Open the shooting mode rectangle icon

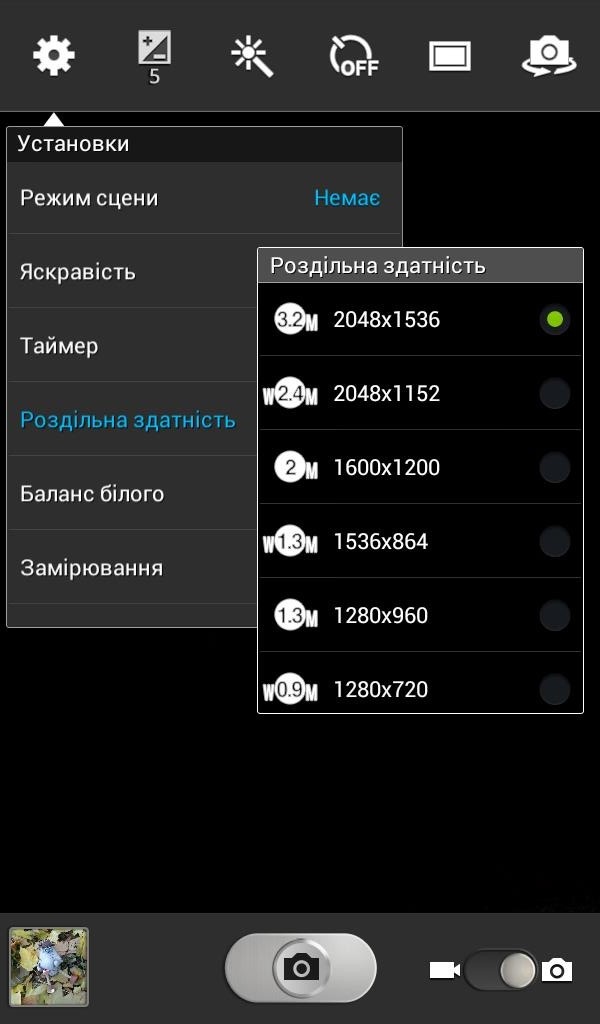click(450, 56)
